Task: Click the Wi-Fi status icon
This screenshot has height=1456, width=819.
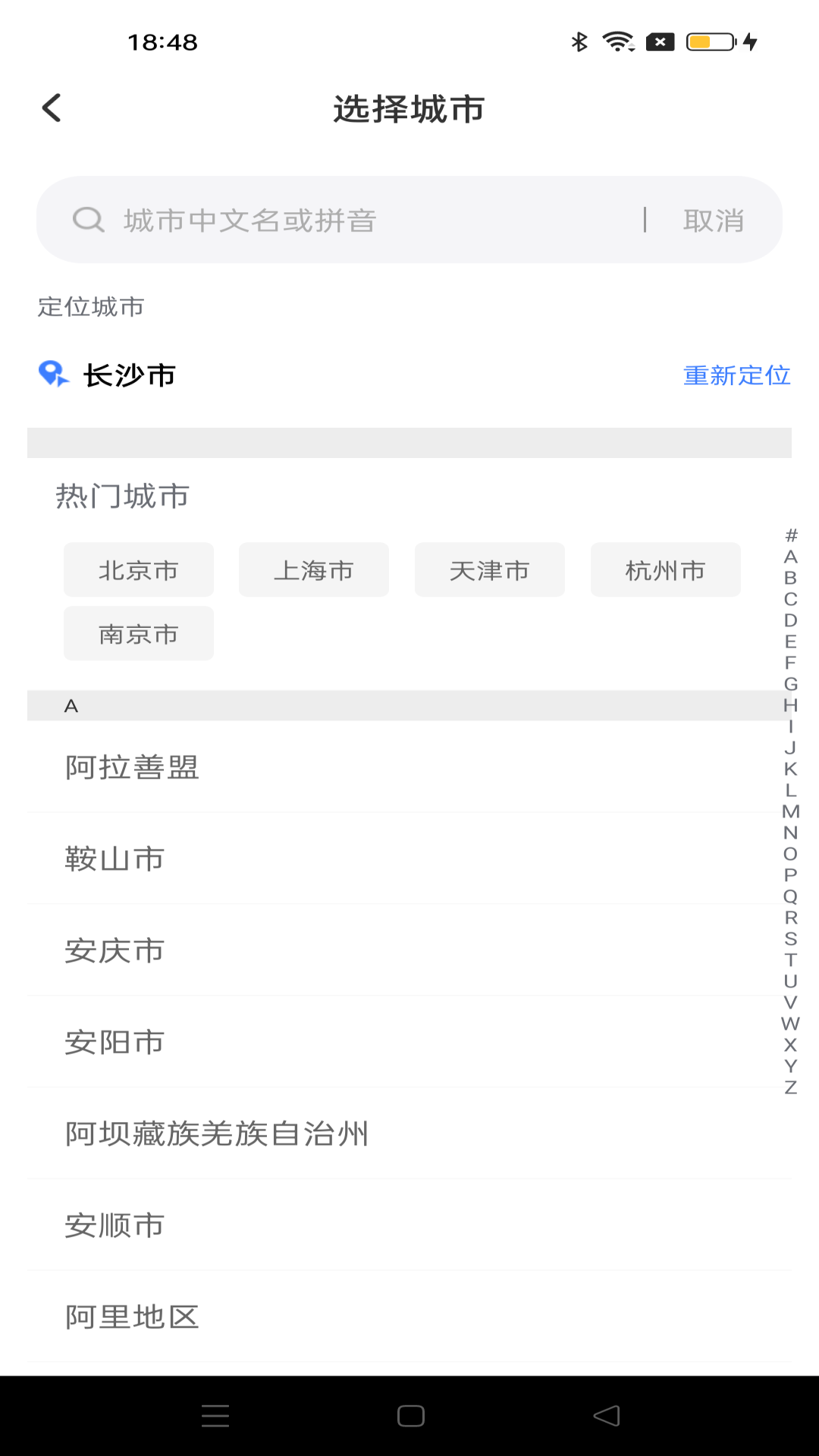Action: [x=616, y=42]
